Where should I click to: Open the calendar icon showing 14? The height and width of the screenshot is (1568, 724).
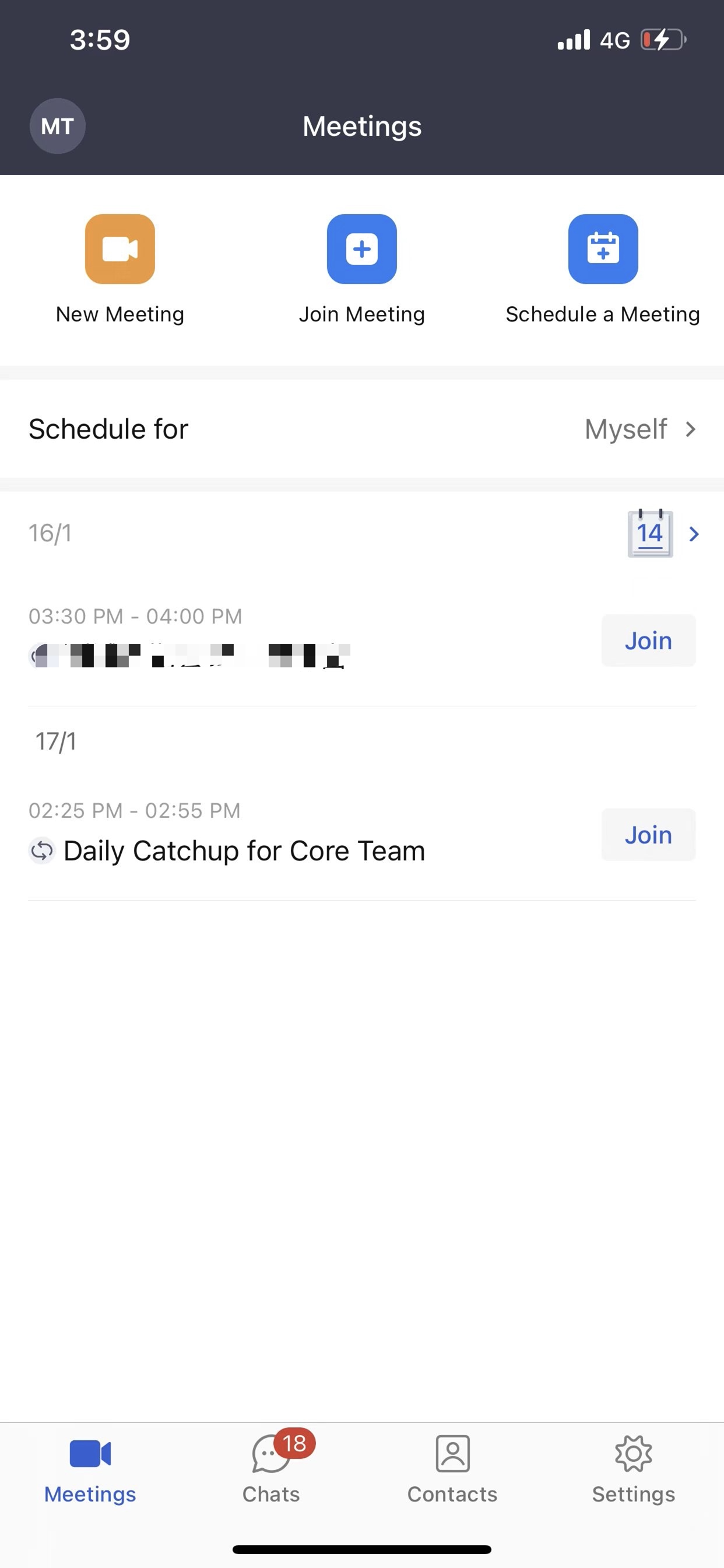pos(650,534)
